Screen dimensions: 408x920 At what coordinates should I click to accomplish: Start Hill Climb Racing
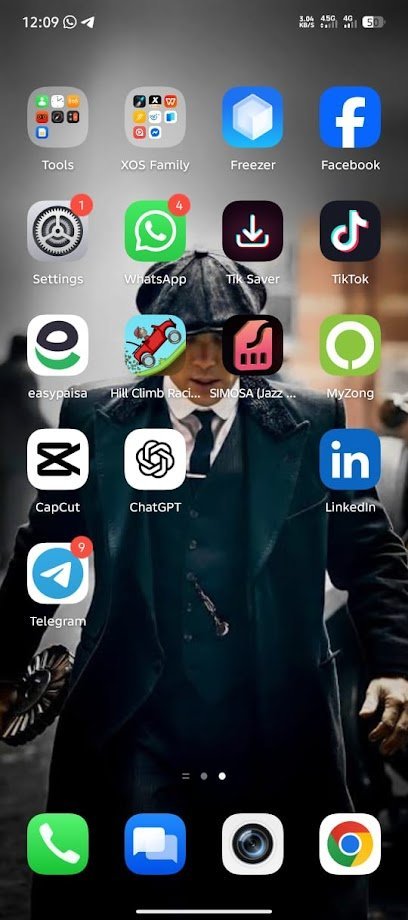(155, 345)
